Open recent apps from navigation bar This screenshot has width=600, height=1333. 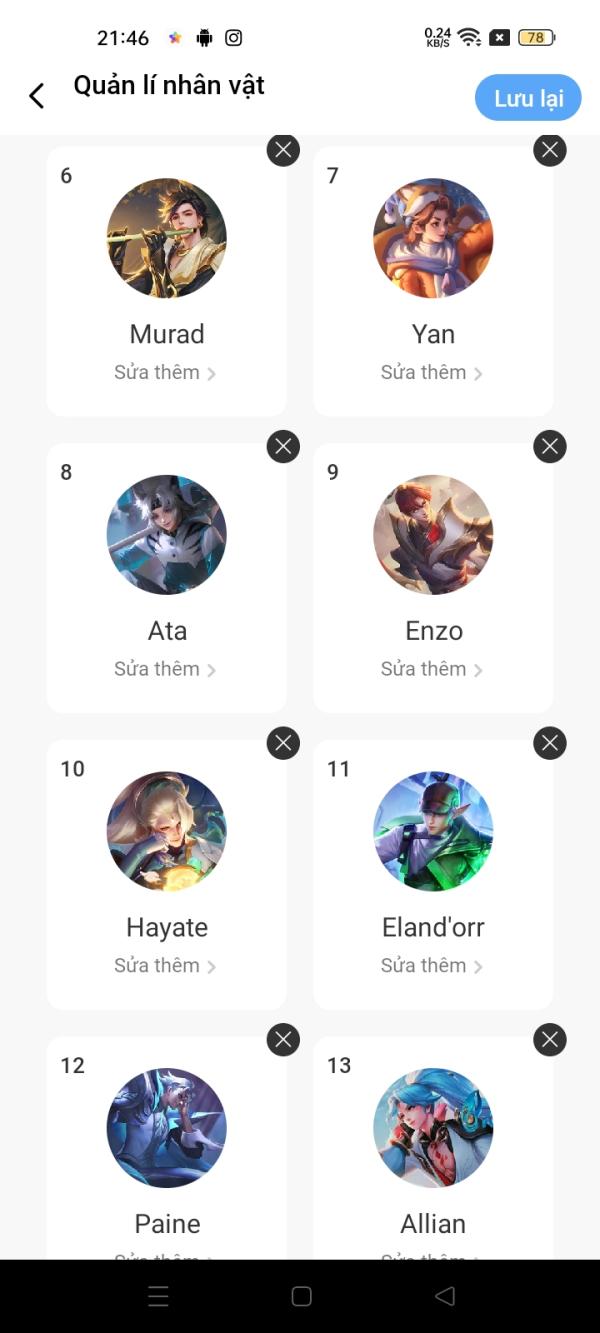158,1297
